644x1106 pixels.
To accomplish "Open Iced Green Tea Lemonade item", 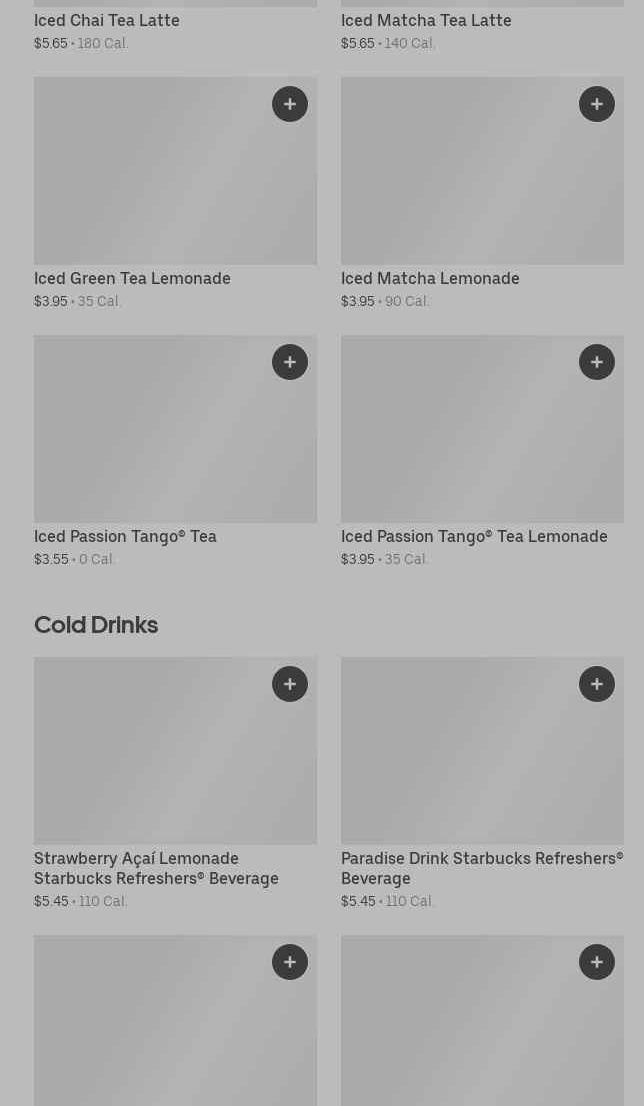I will tap(132, 278).
